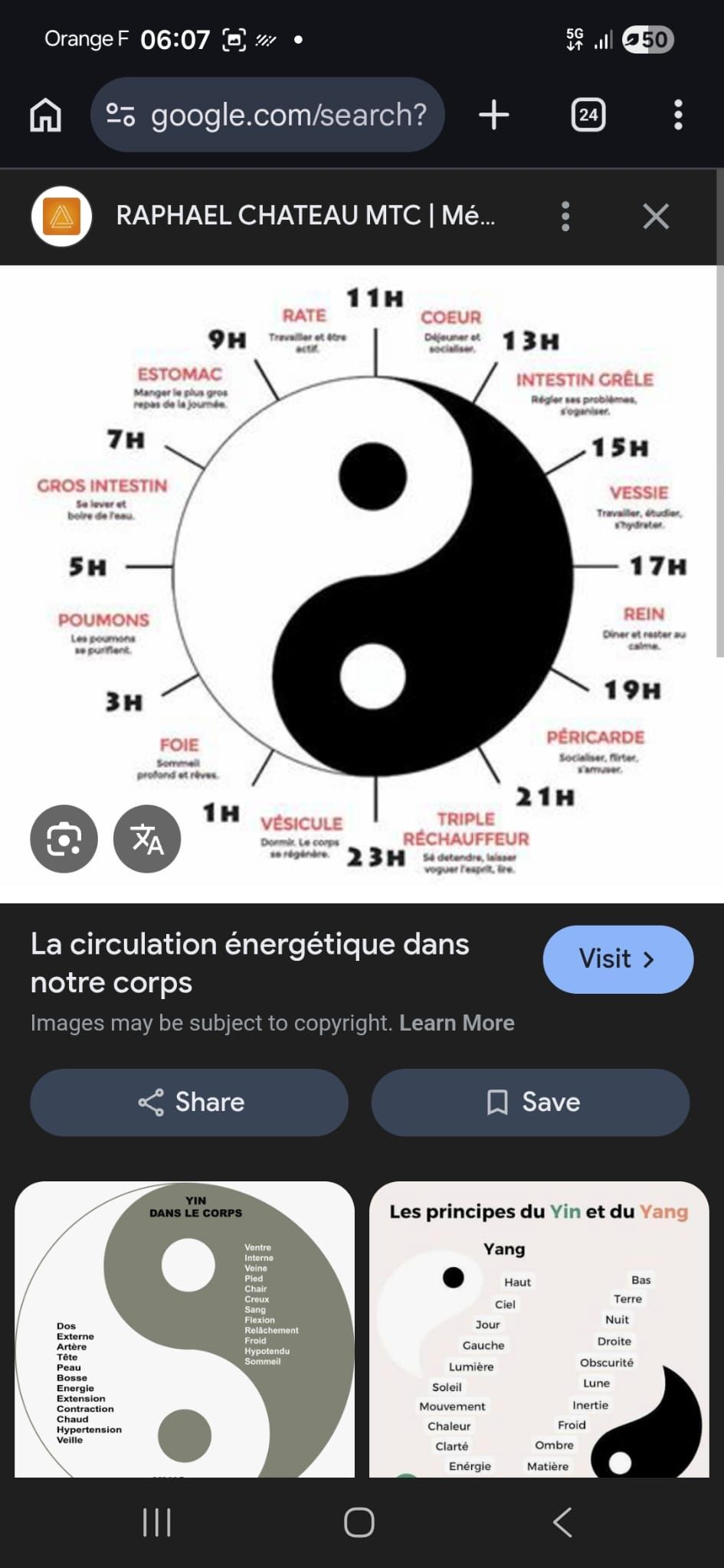The image size is (724, 1568).
Task: Go to the browser home page
Action: (x=46, y=115)
